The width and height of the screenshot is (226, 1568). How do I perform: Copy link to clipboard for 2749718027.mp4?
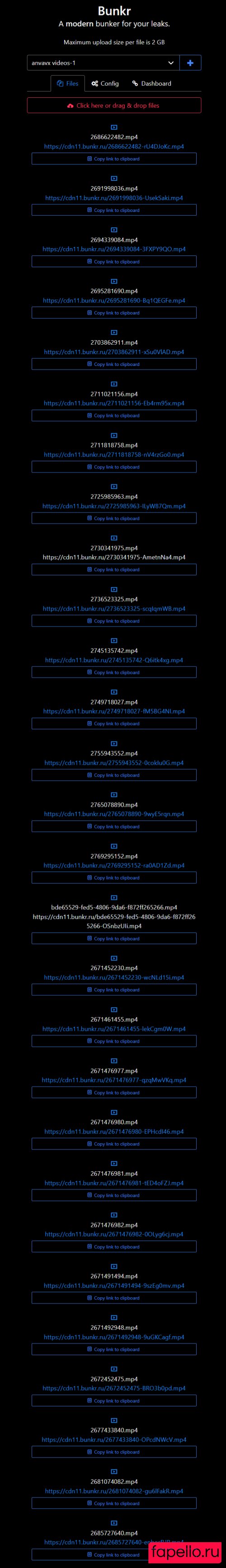pos(113,724)
